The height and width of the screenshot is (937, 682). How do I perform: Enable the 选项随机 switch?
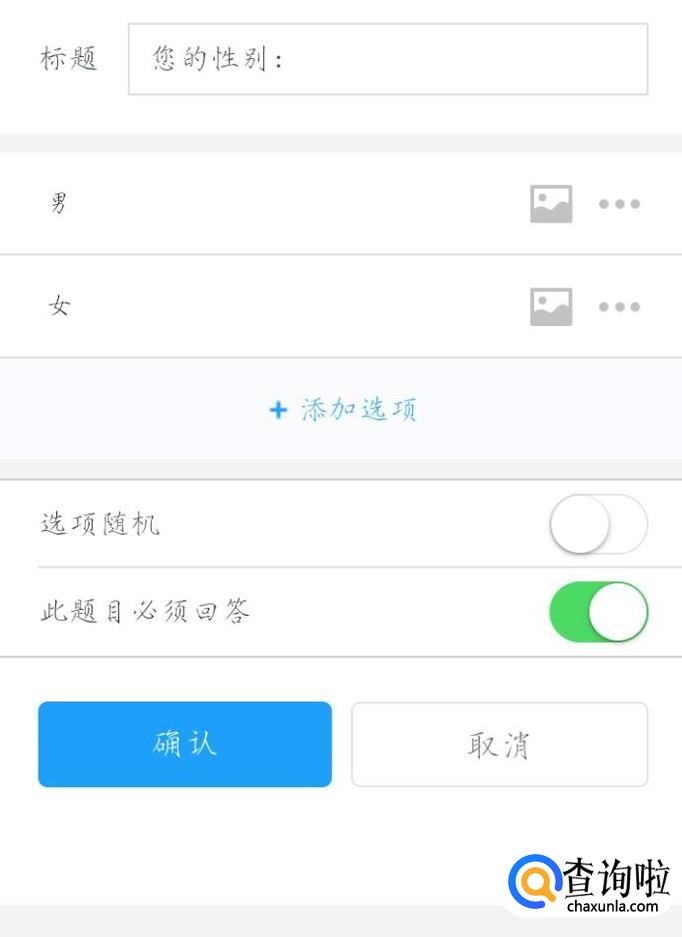(598, 524)
